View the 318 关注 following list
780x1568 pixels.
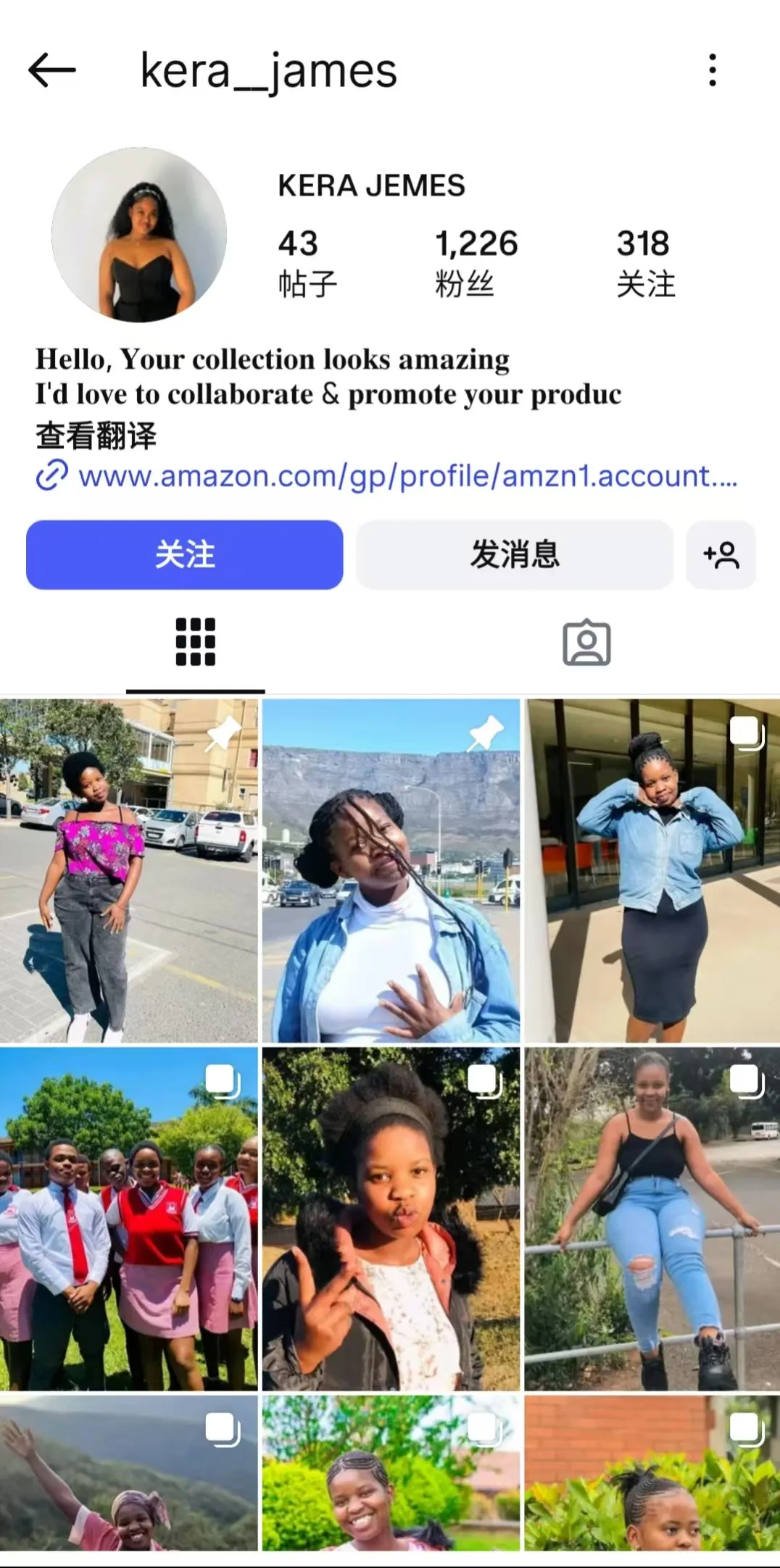pos(645,262)
